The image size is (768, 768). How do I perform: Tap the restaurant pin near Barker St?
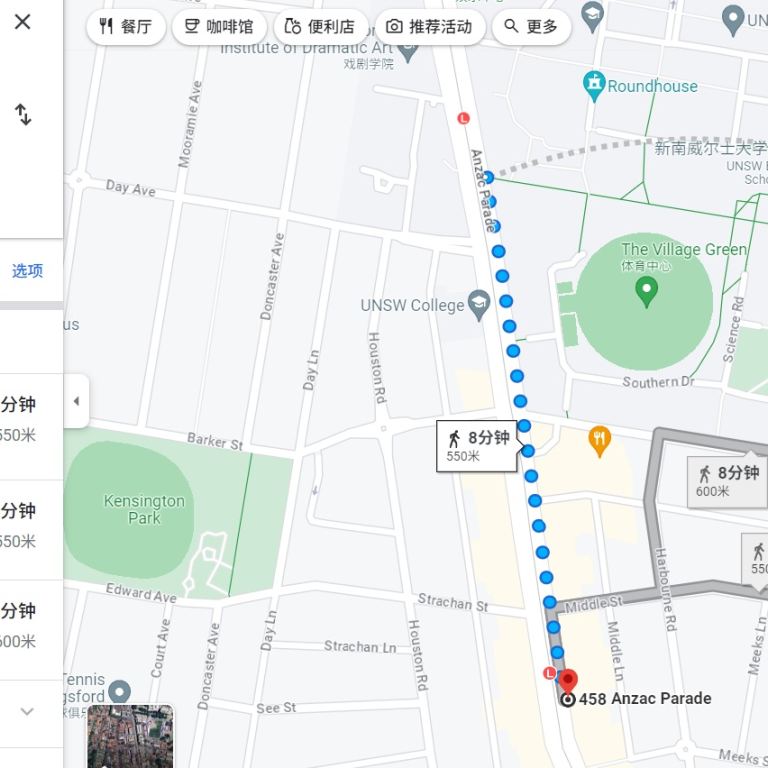pyautogui.click(x=600, y=440)
